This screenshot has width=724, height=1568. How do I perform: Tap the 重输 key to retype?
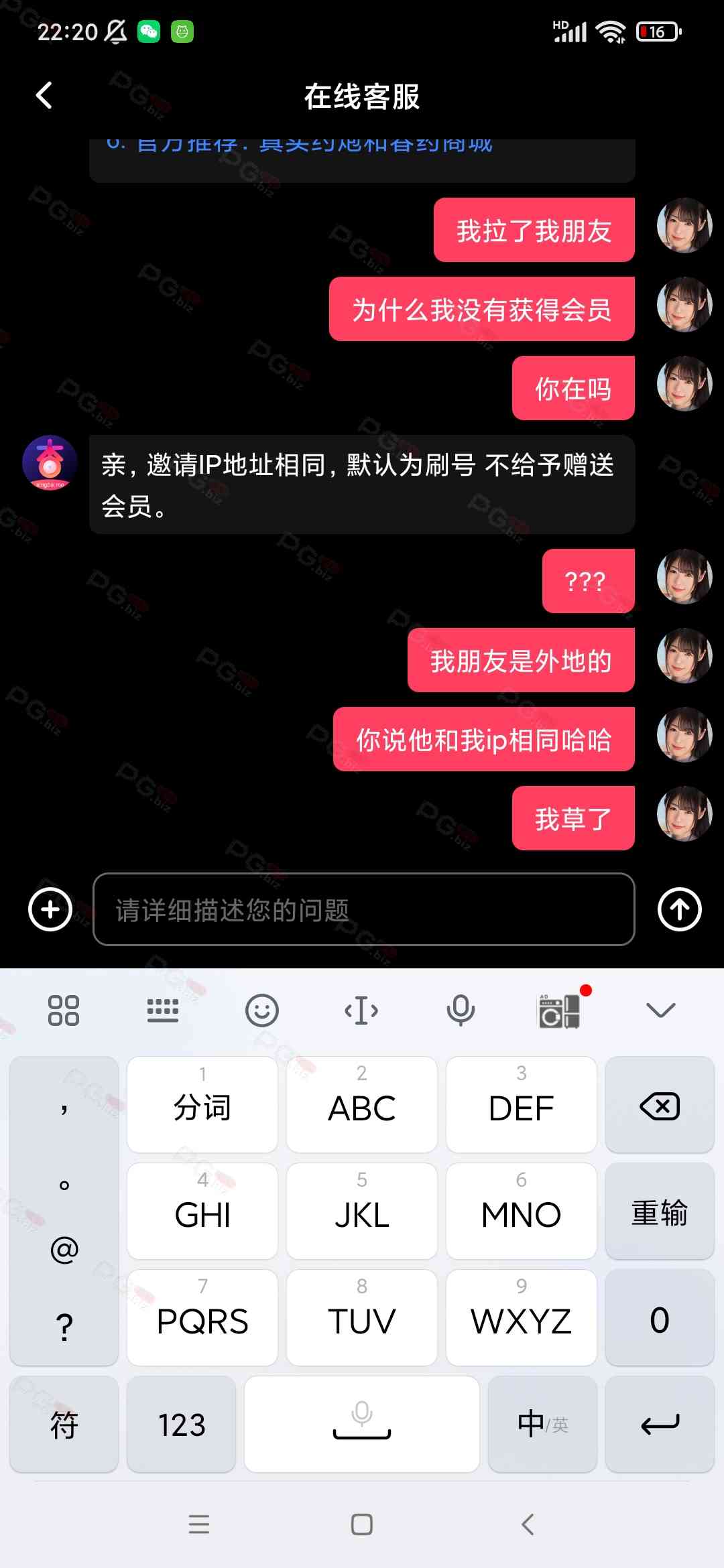660,1213
